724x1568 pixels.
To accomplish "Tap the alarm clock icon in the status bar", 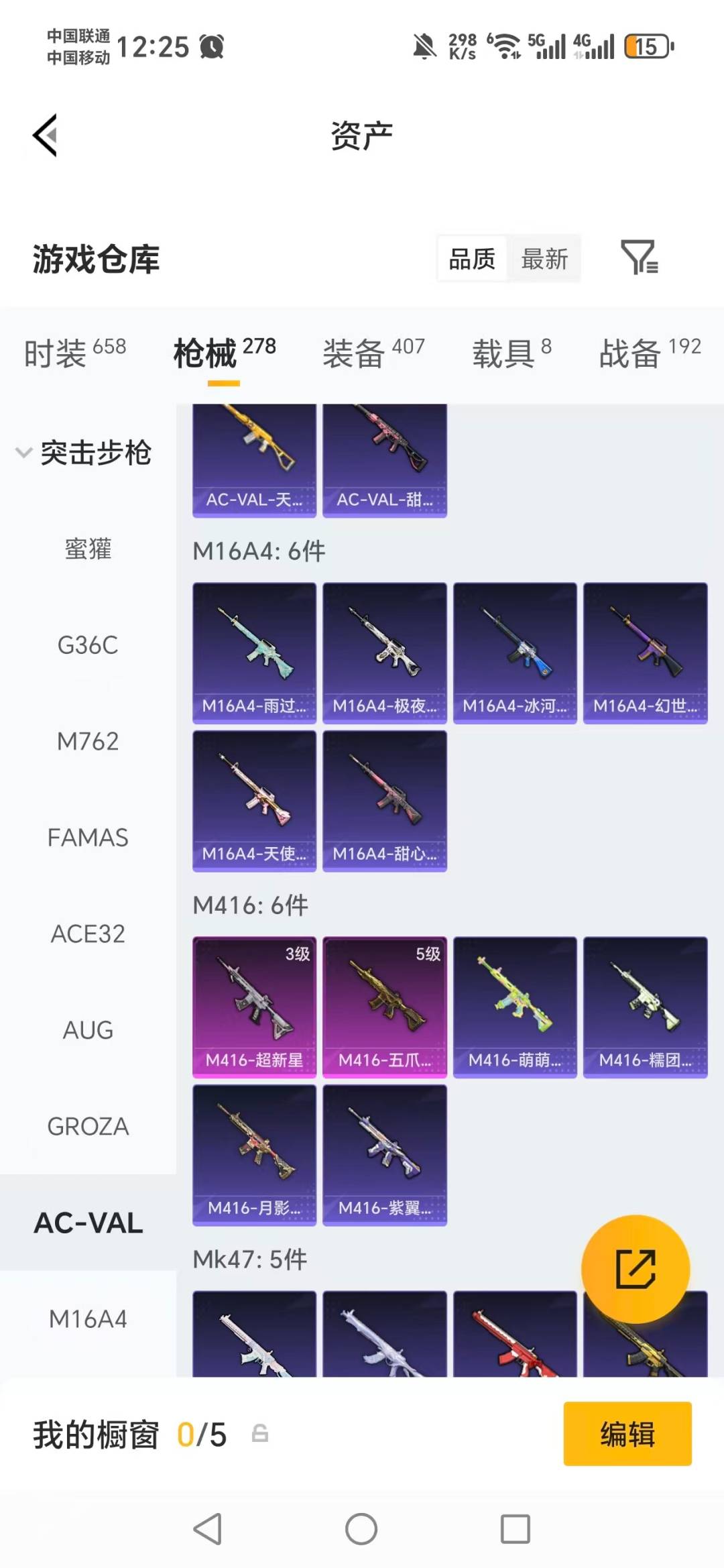I will [x=211, y=47].
